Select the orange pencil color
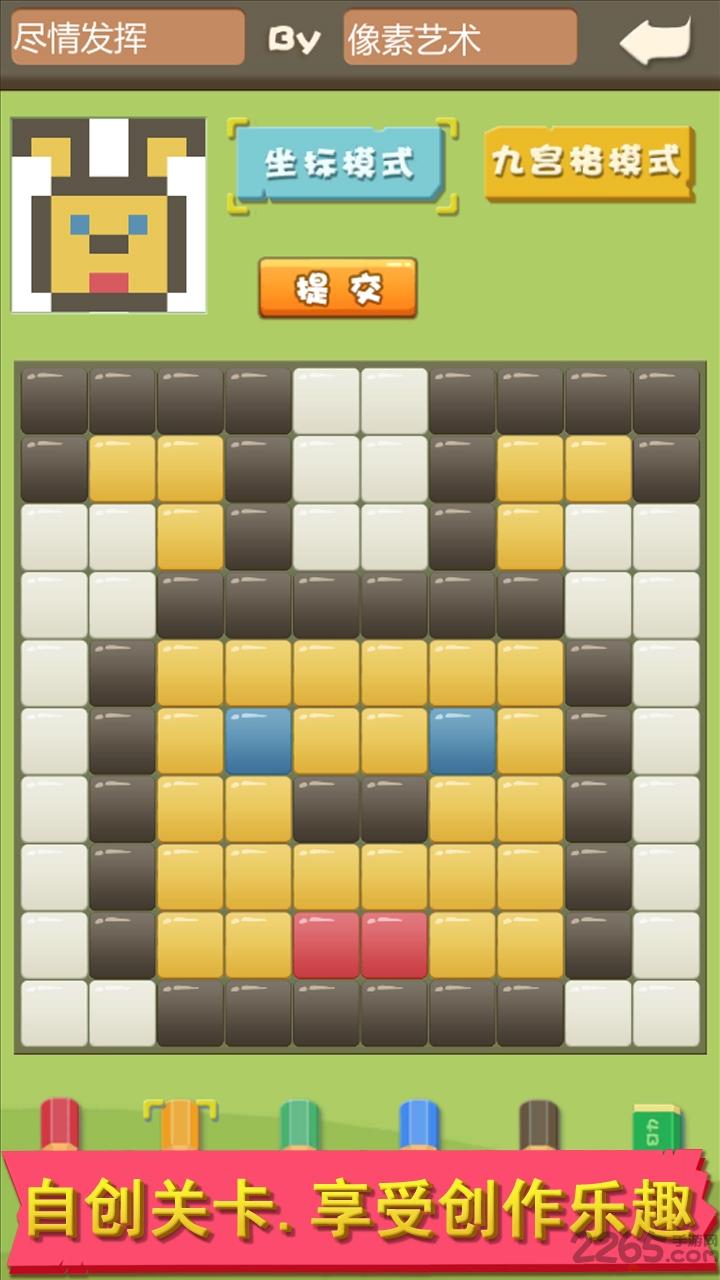Screen dimensions: 720x1280 (x=180, y=1124)
